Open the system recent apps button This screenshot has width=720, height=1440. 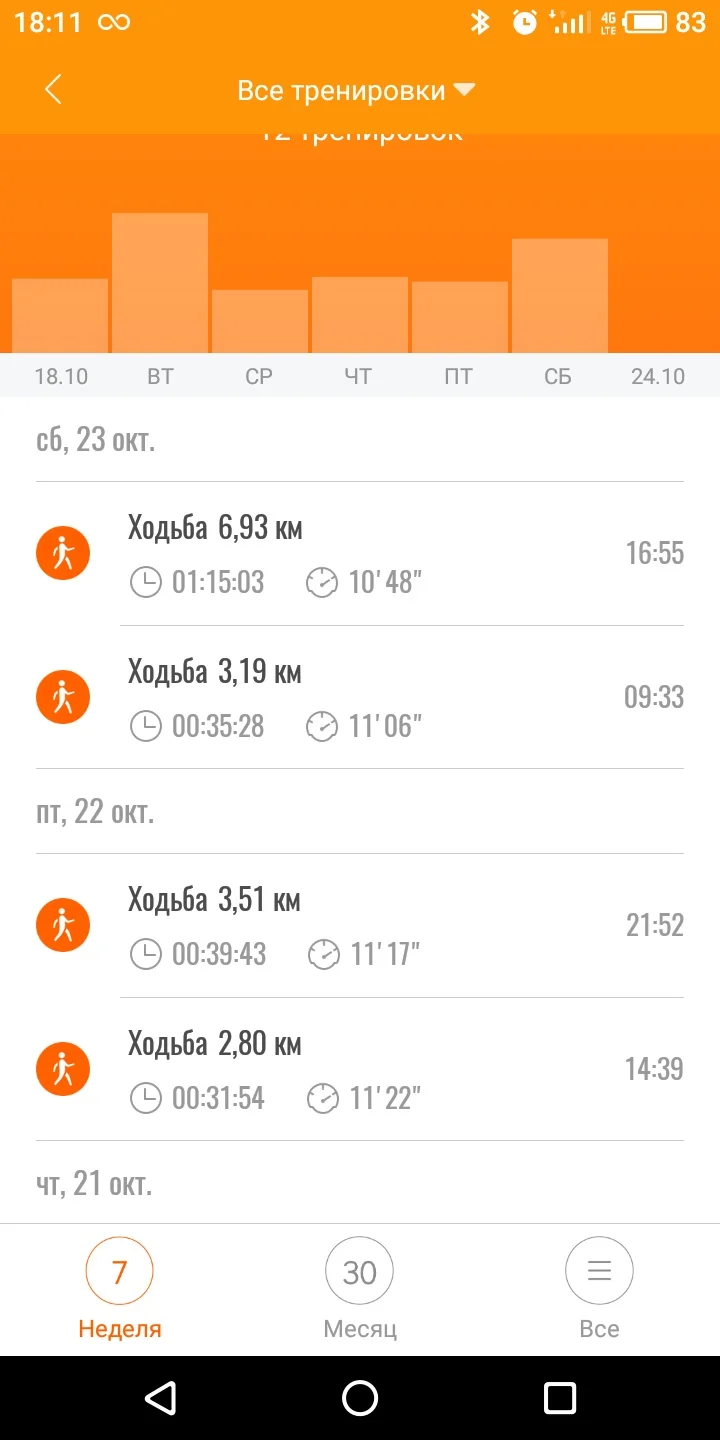tap(560, 1398)
